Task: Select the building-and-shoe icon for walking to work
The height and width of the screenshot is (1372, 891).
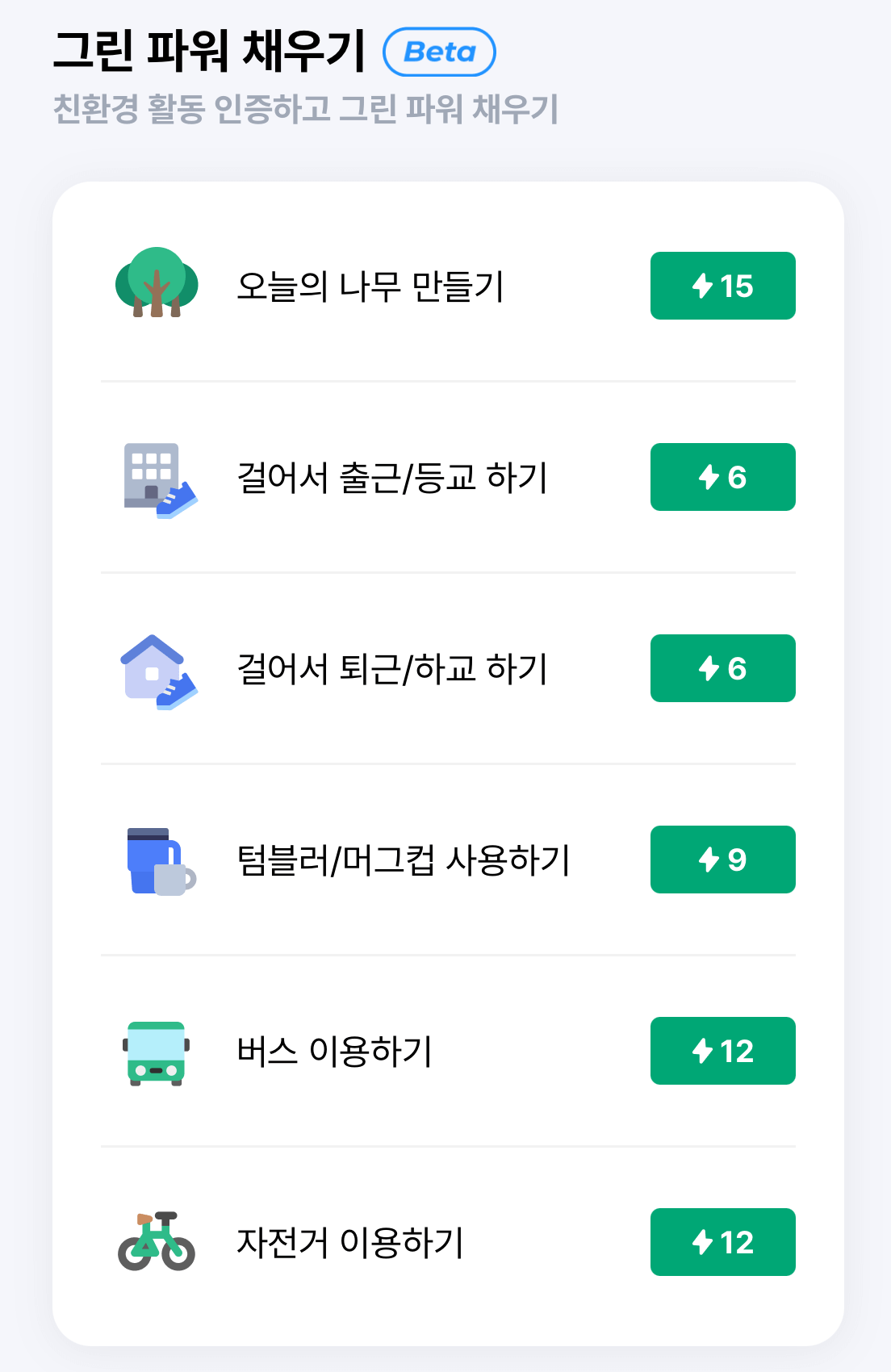Action: coord(158,477)
